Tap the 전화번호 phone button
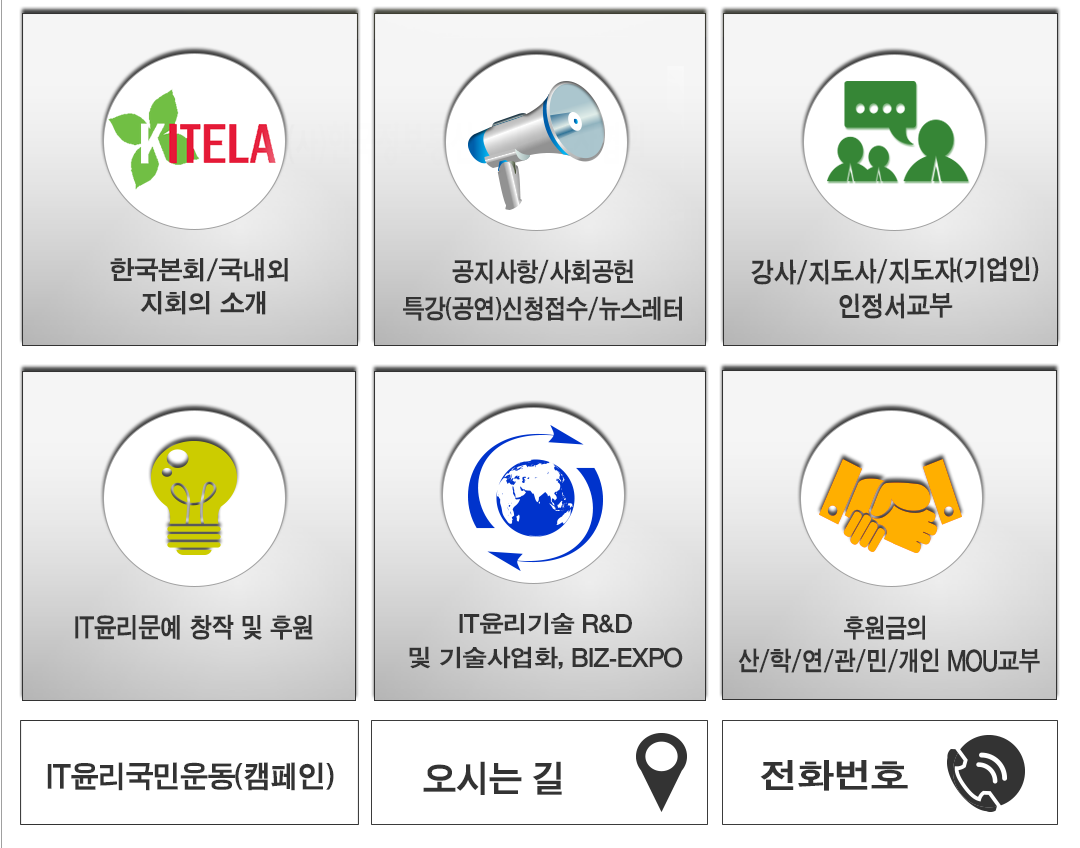Screen dimensions: 1080x848 [890, 773]
